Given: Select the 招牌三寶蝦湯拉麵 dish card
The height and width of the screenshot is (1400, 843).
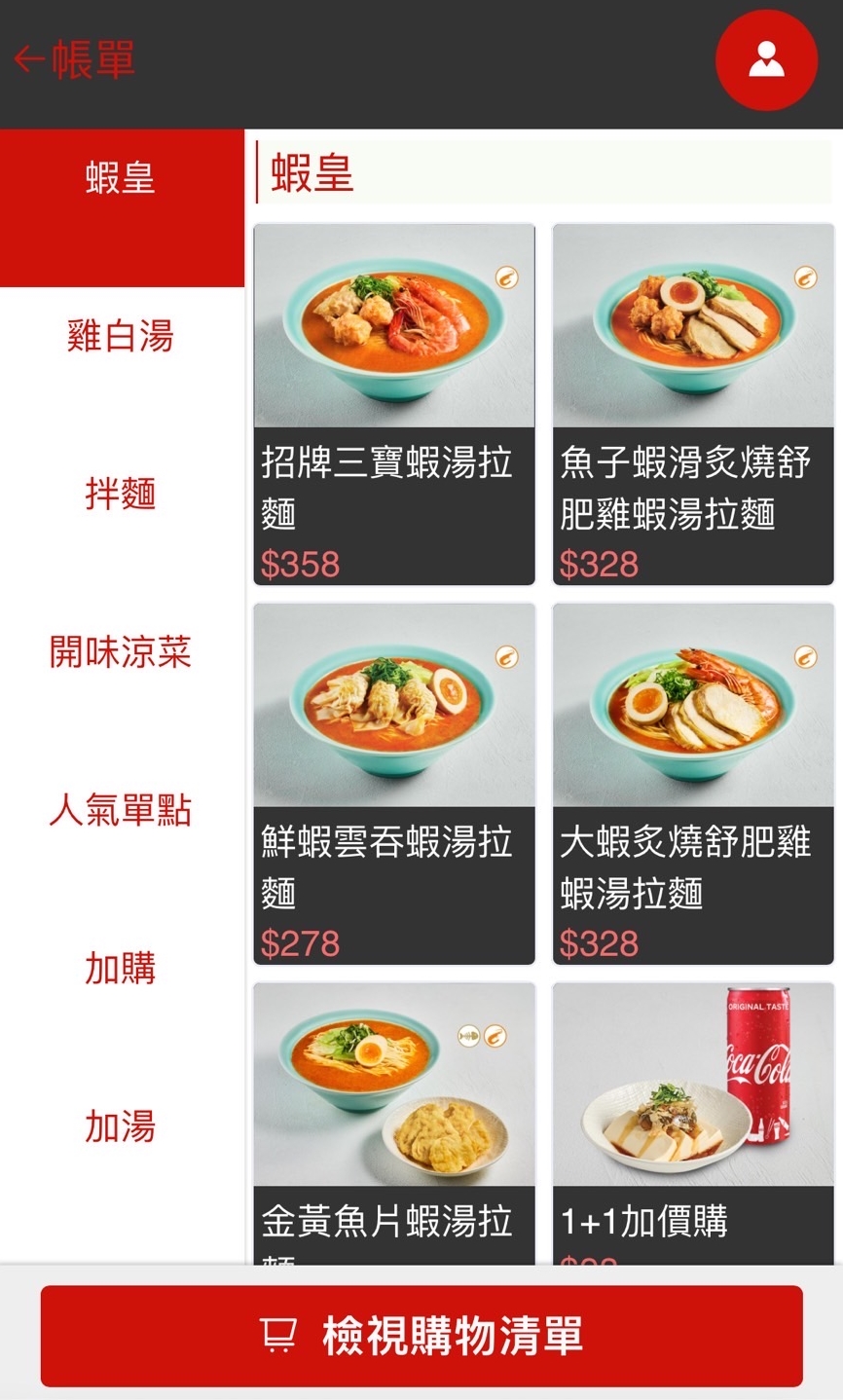Looking at the screenshot, I should pyautogui.click(x=393, y=401).
